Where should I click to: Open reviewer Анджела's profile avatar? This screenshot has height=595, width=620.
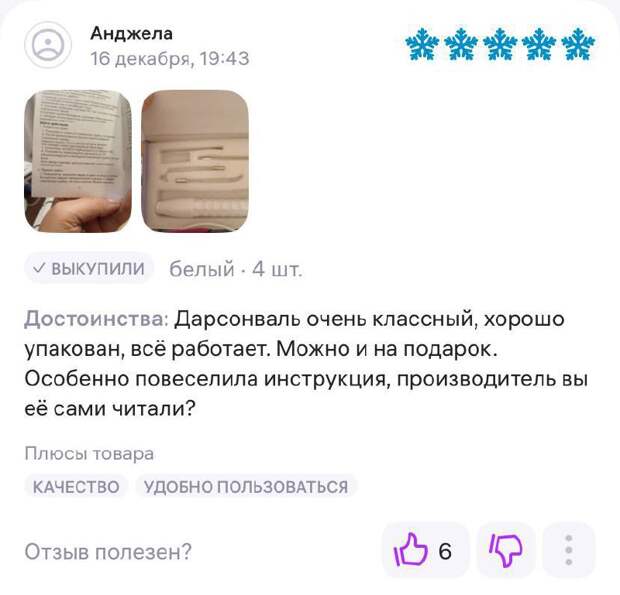pyautogui.click(x=47, y=45)
